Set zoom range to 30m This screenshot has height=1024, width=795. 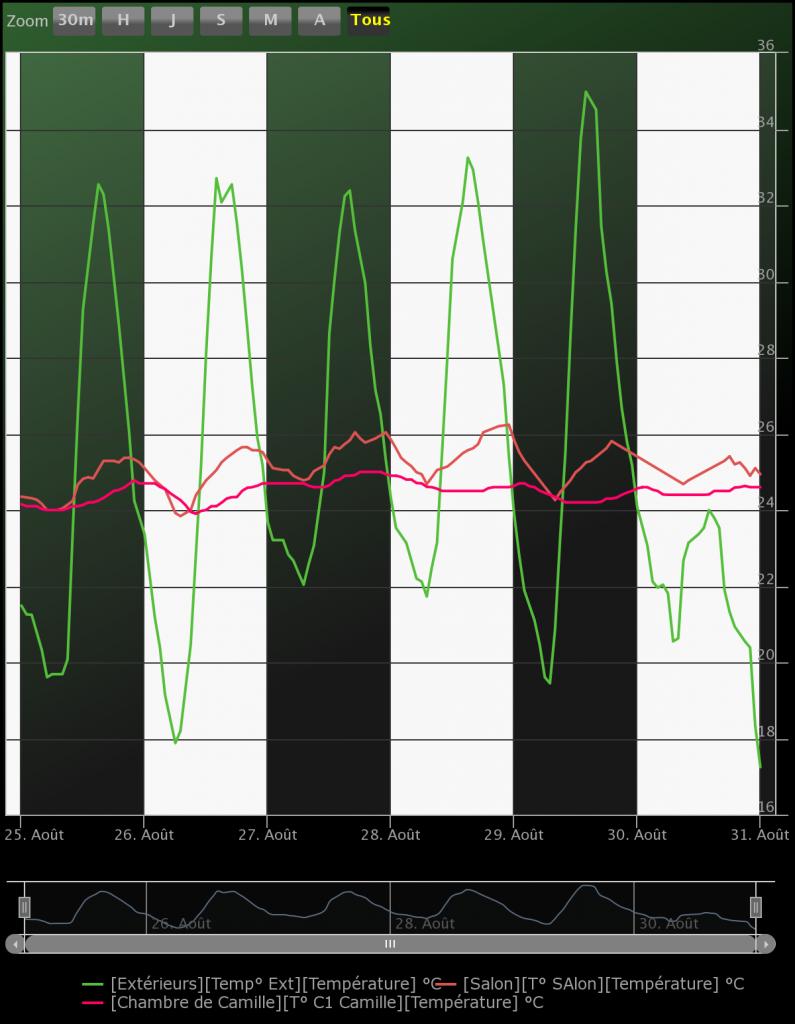pos(74,20)
